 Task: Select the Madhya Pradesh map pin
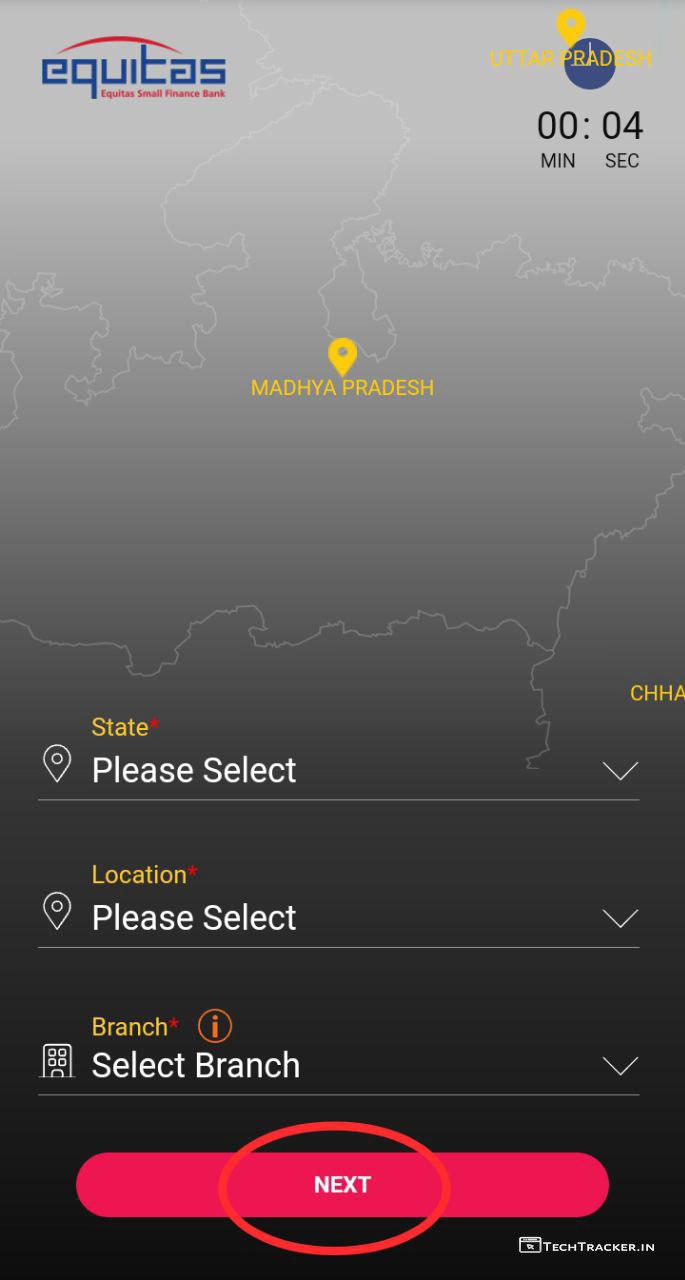[x=342, y=355]
